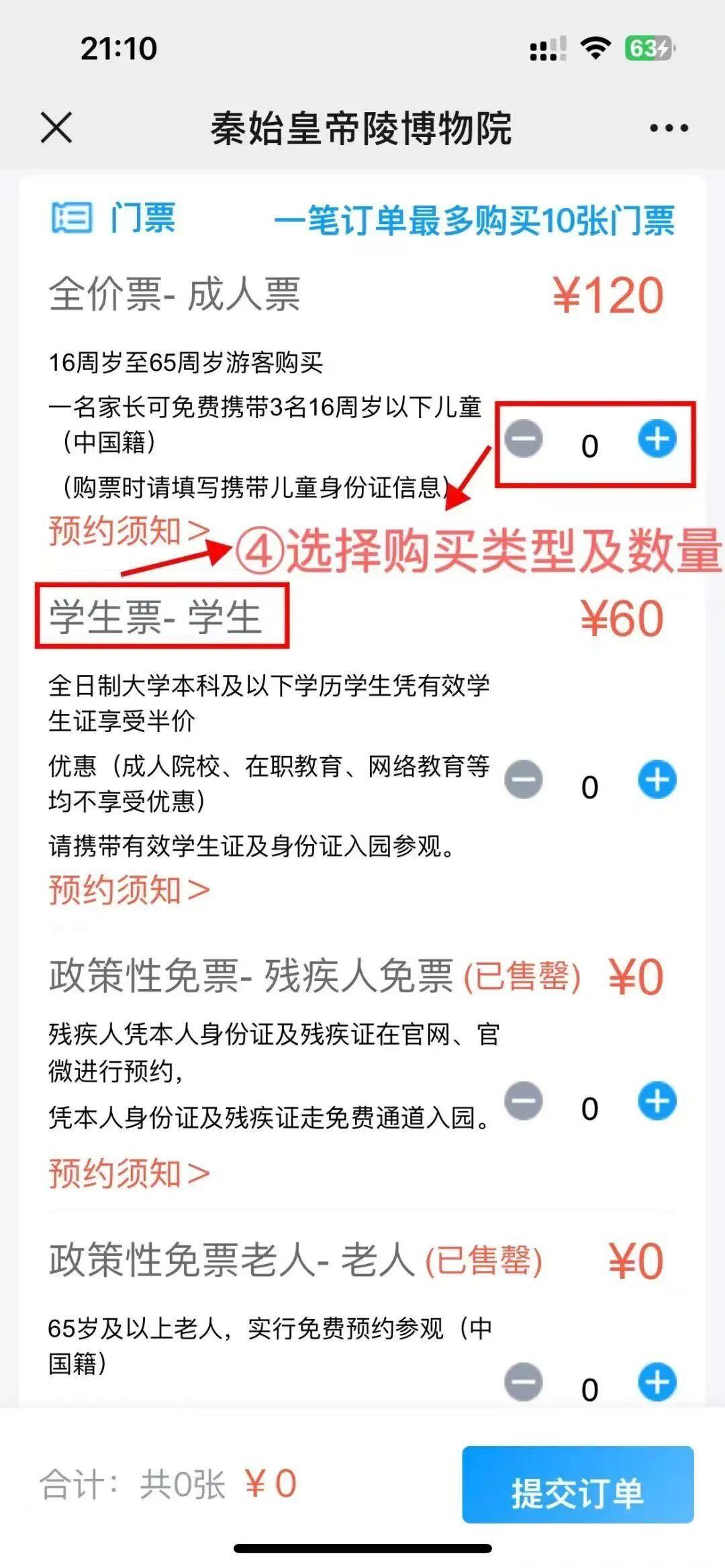
Task: Open 预约须知 for the adult ticket
Action: click(129, 531)
